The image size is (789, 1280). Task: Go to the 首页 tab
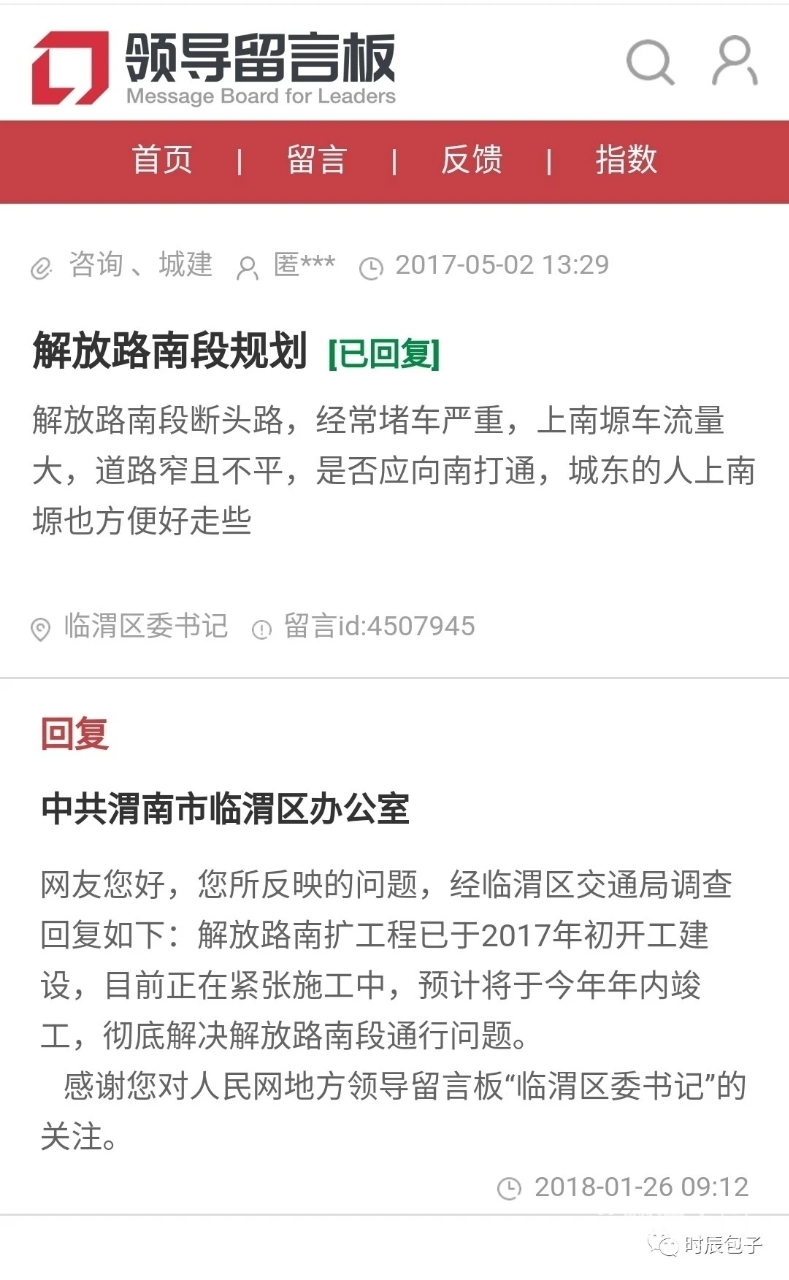pyautogui.click(x=162, y=160)
